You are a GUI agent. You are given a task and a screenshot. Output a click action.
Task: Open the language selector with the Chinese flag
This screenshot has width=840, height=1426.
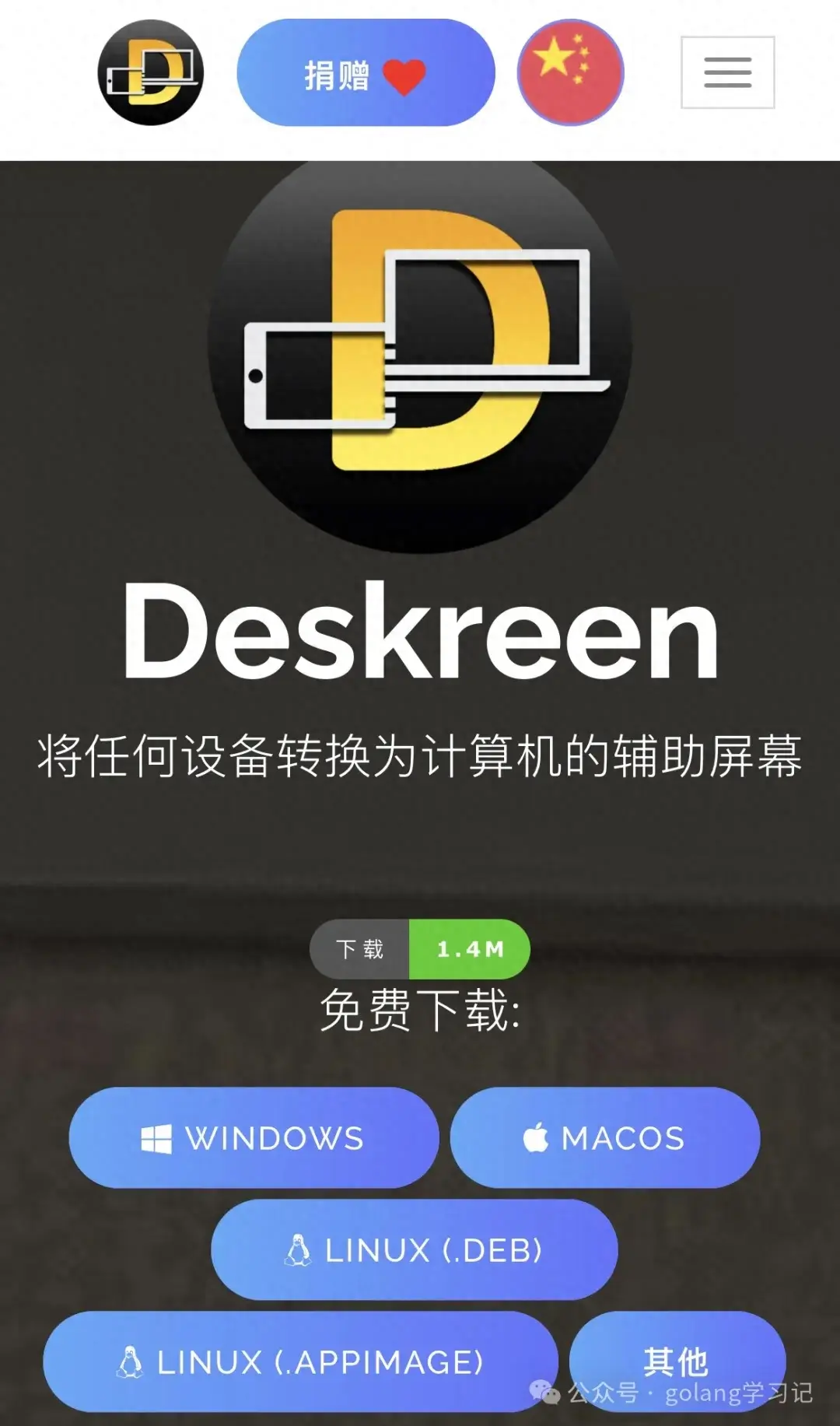(x=570, y=72)
